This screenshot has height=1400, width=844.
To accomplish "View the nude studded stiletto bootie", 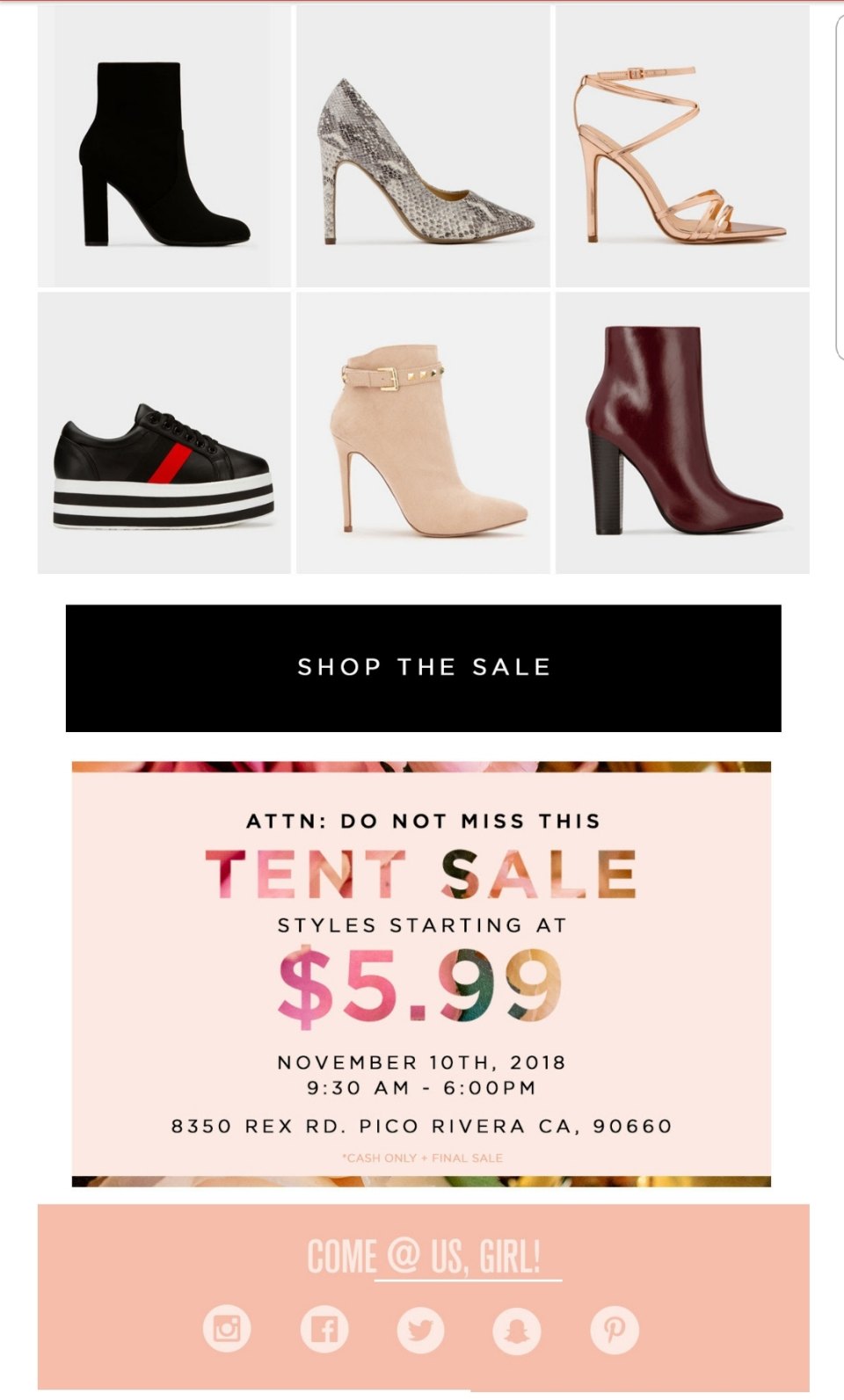I will pyautogui.click(x=423, y=433).
